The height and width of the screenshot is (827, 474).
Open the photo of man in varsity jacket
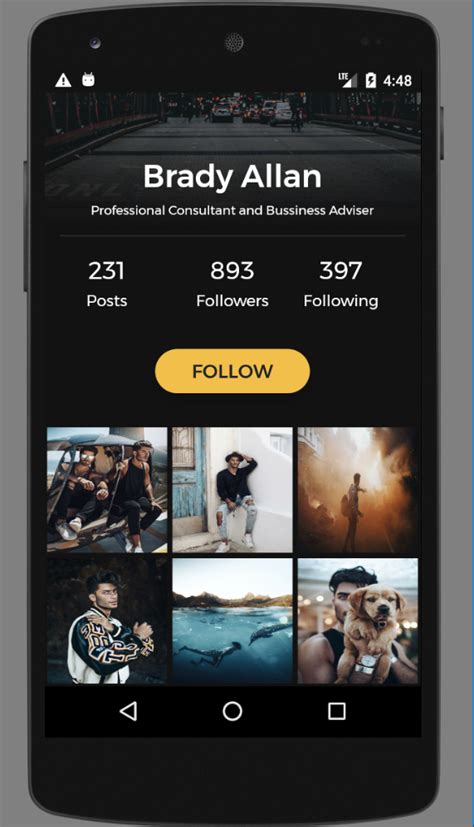click(107, 621)
